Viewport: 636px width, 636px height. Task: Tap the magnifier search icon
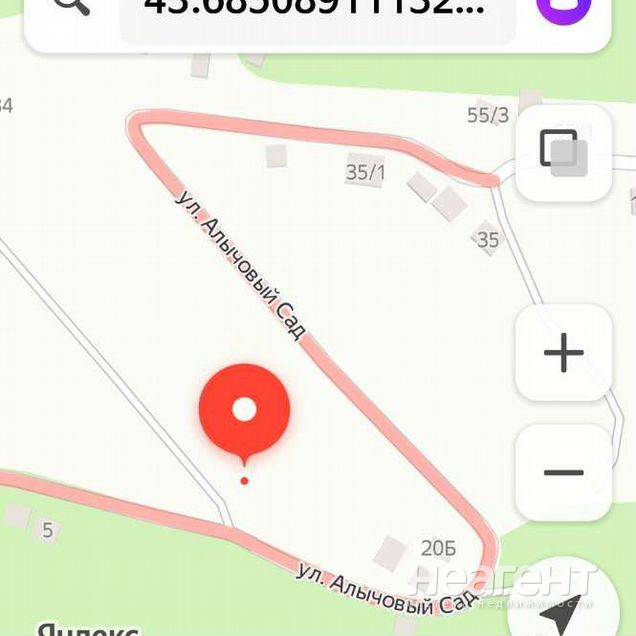(72, 8)
